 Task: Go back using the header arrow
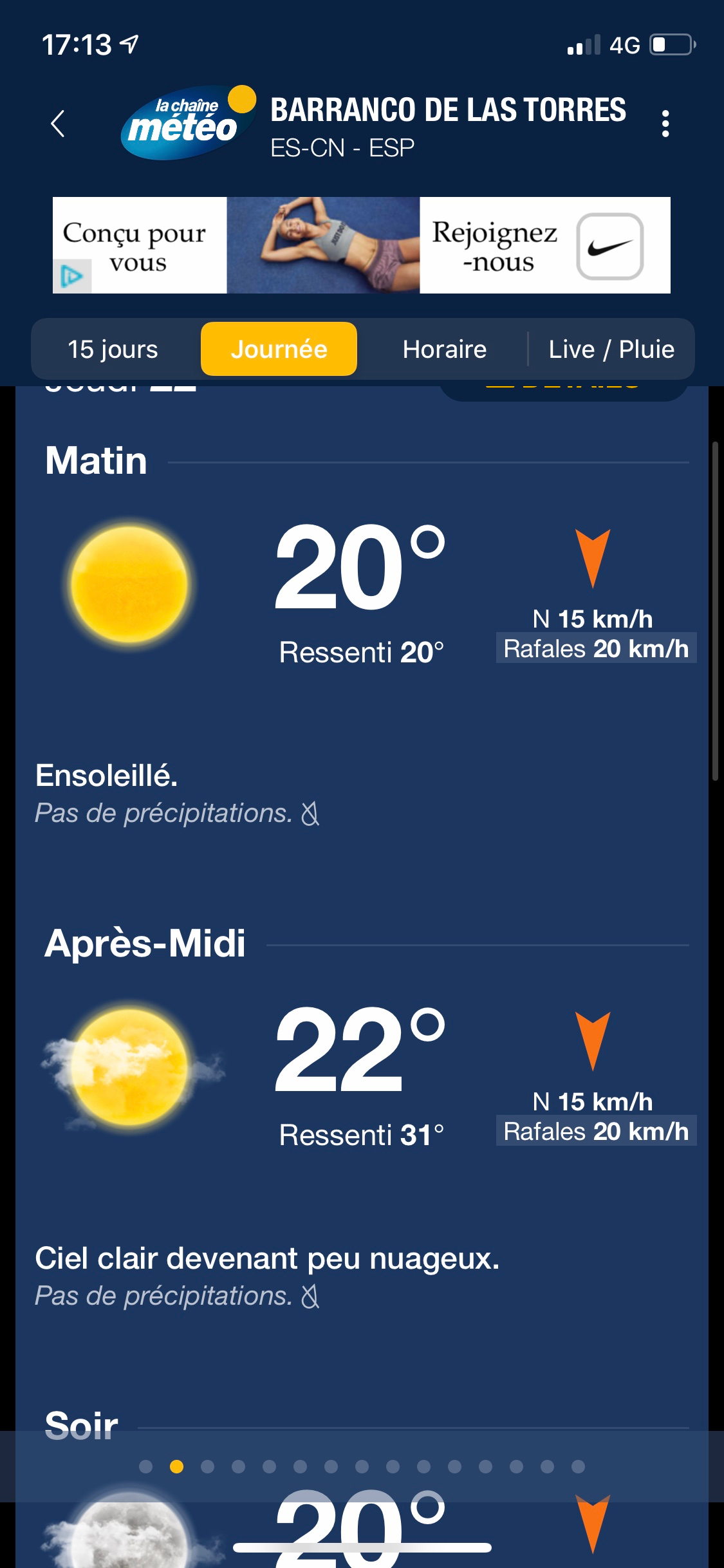tap(58, 124)
